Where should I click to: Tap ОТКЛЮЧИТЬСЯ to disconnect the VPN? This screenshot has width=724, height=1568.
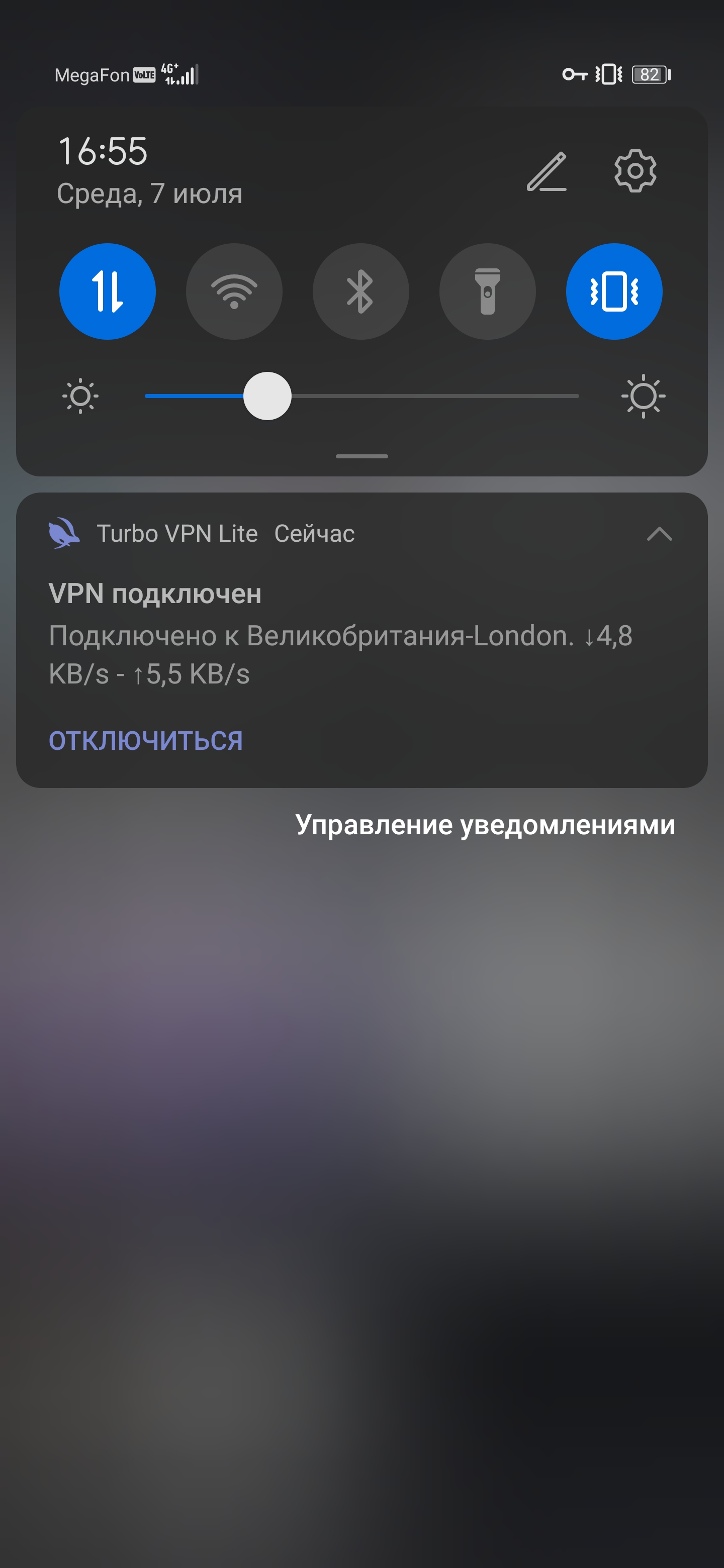point(145,741)
